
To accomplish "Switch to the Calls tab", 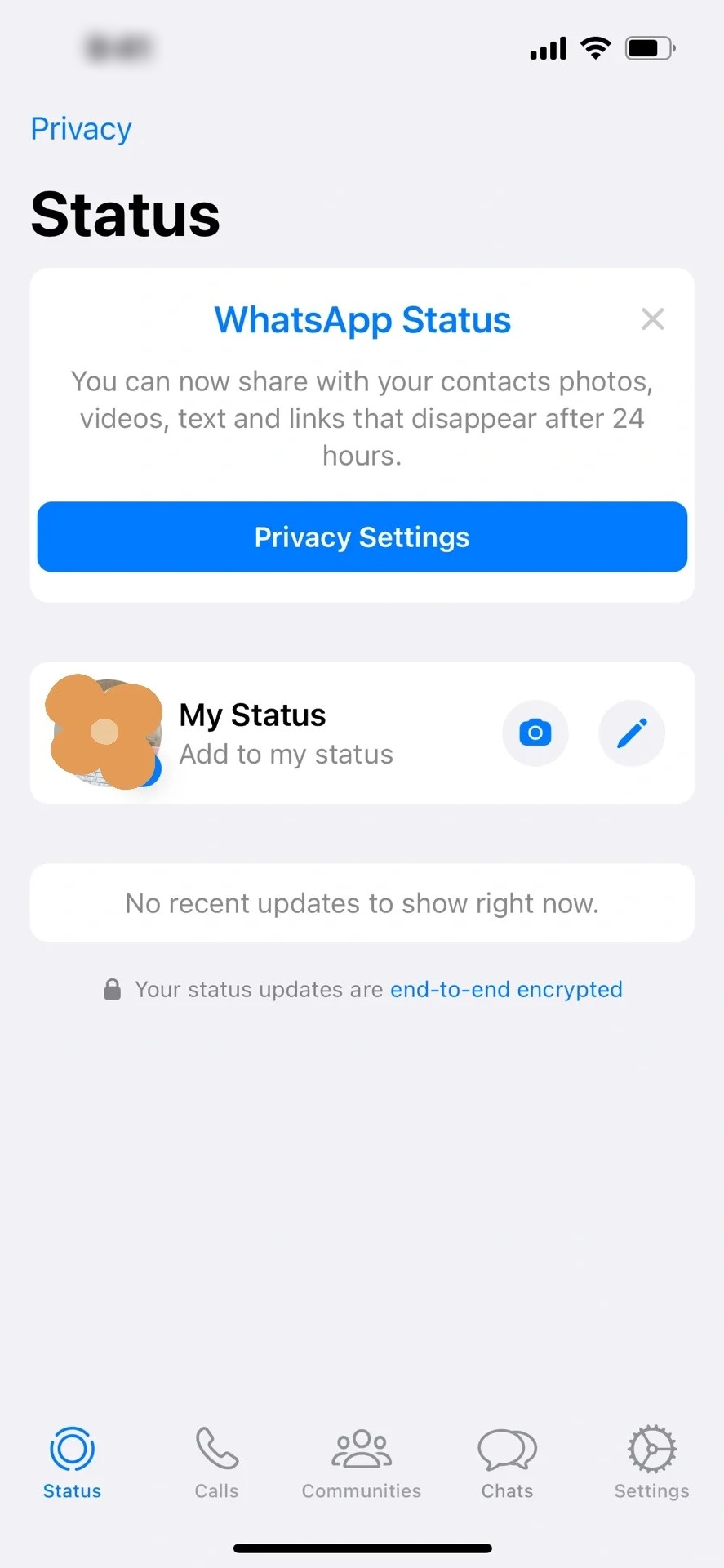I will coord(216,1463).
